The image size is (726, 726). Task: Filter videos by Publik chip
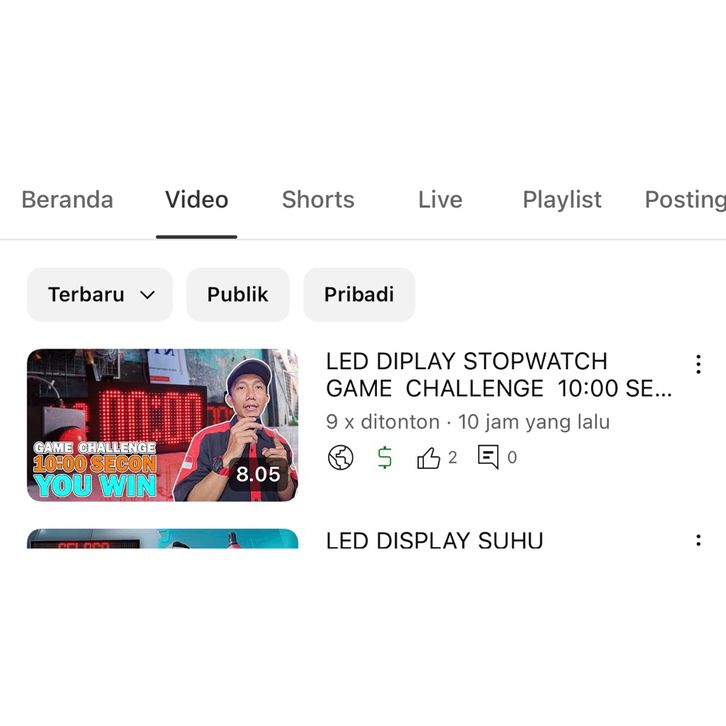coord(238,295)
